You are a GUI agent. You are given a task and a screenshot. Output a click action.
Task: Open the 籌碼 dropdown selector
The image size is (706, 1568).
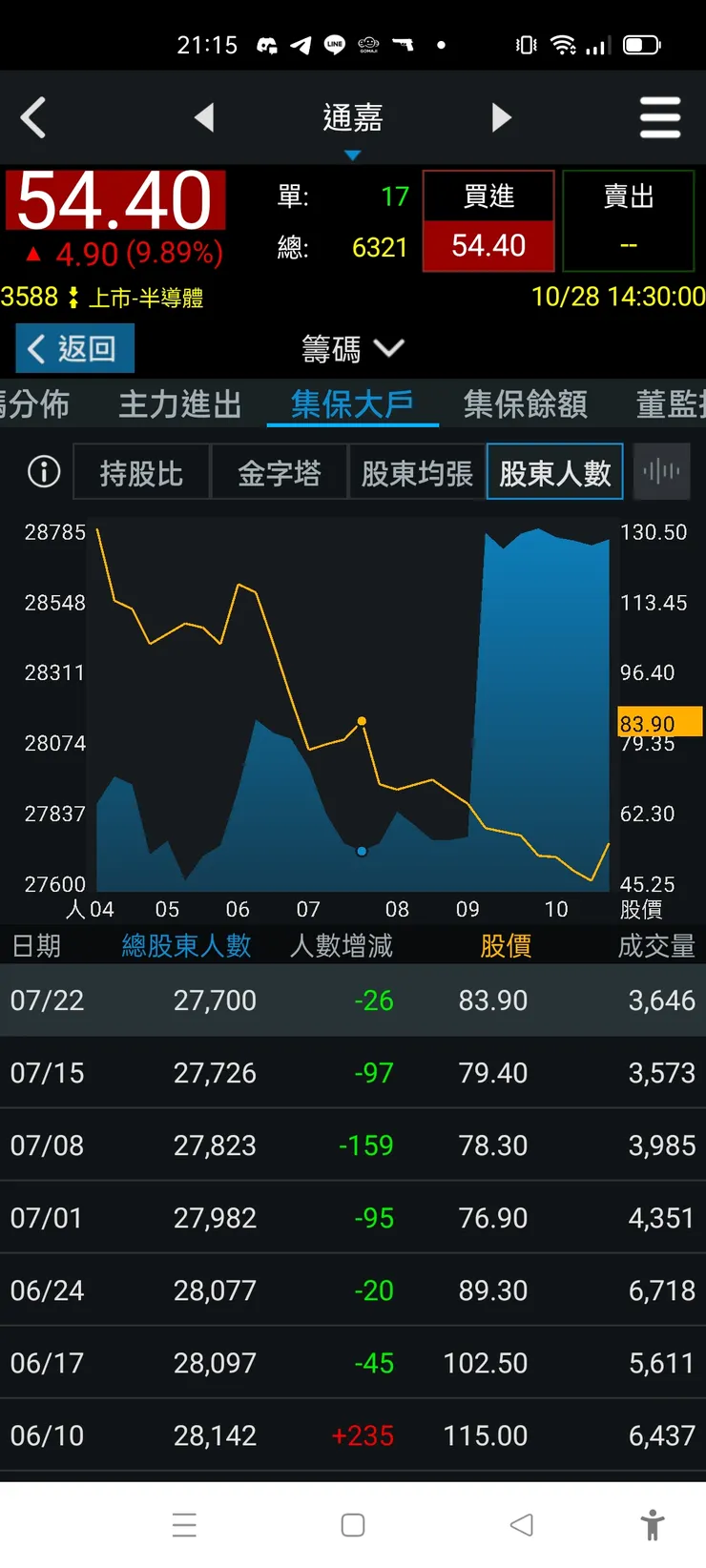(352, 349)
